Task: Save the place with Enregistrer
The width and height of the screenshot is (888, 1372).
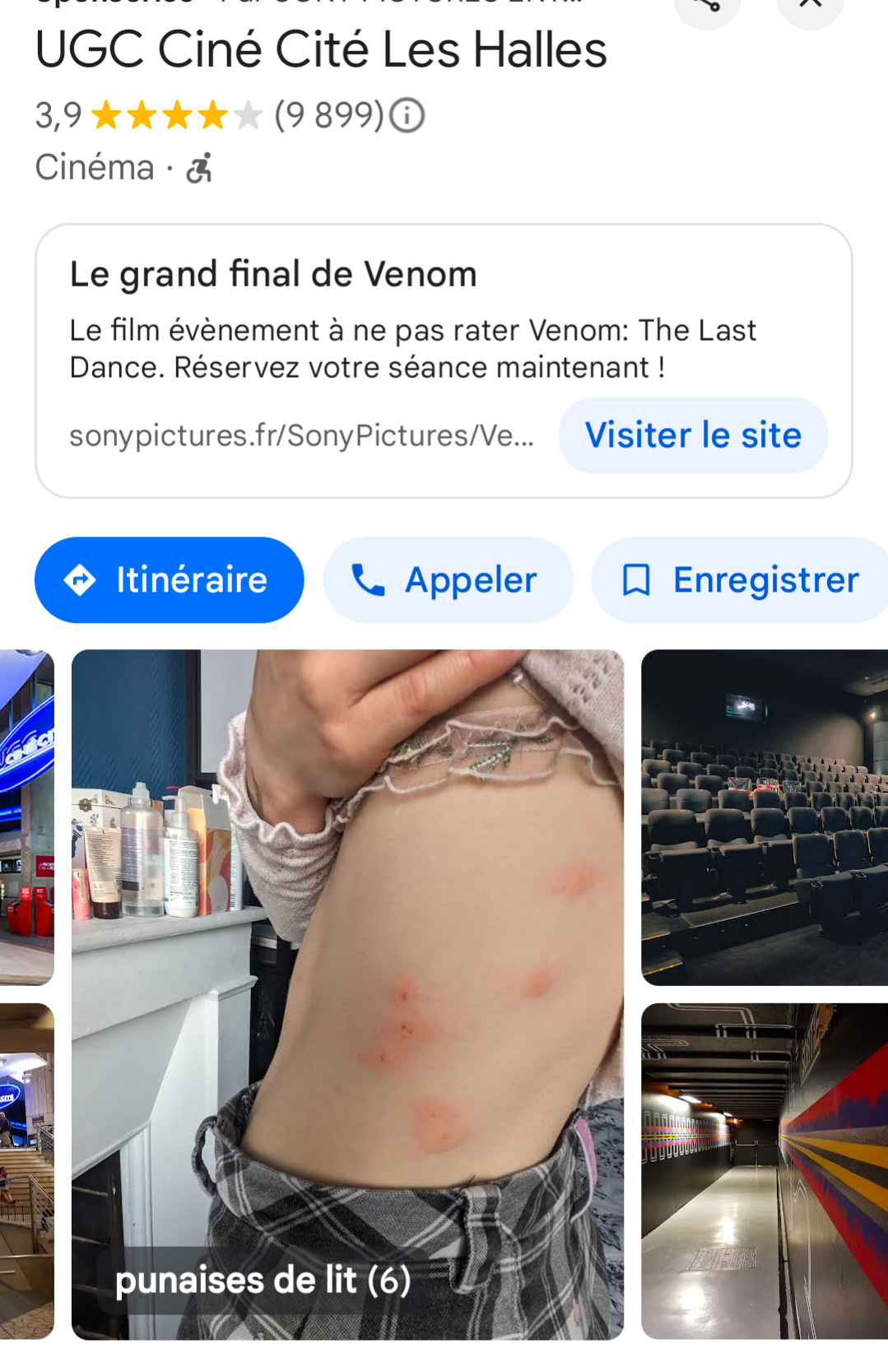Action: [x=741, y=580]
